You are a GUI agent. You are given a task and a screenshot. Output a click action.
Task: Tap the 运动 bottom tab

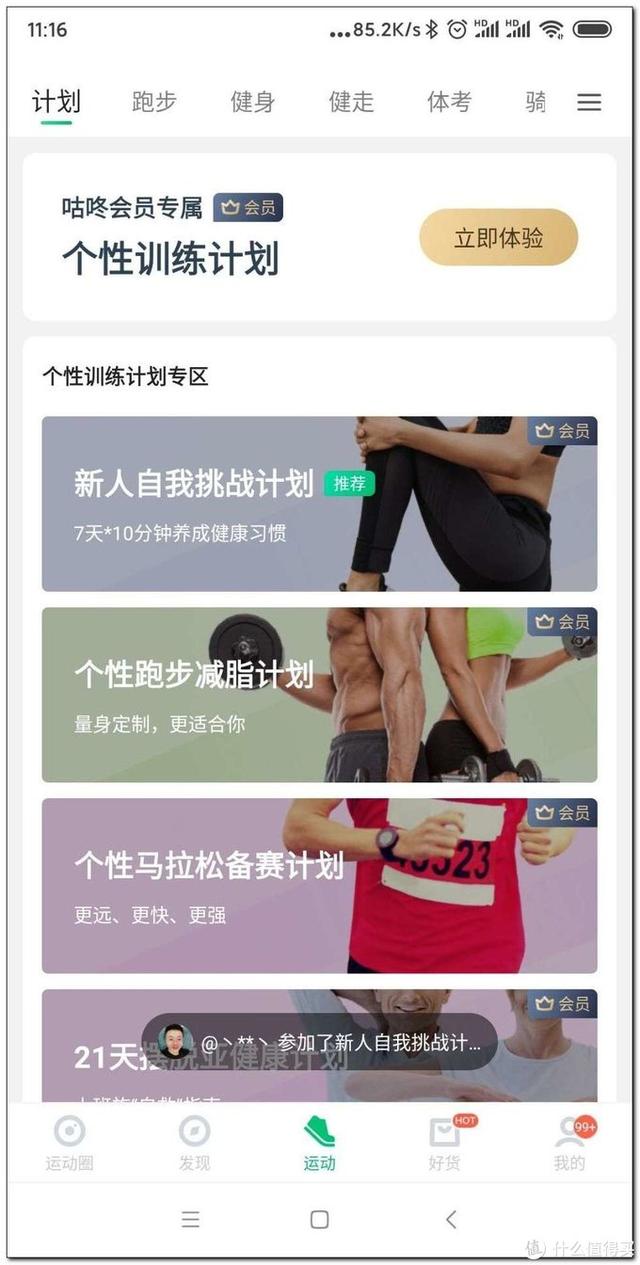pos(319,1143)
